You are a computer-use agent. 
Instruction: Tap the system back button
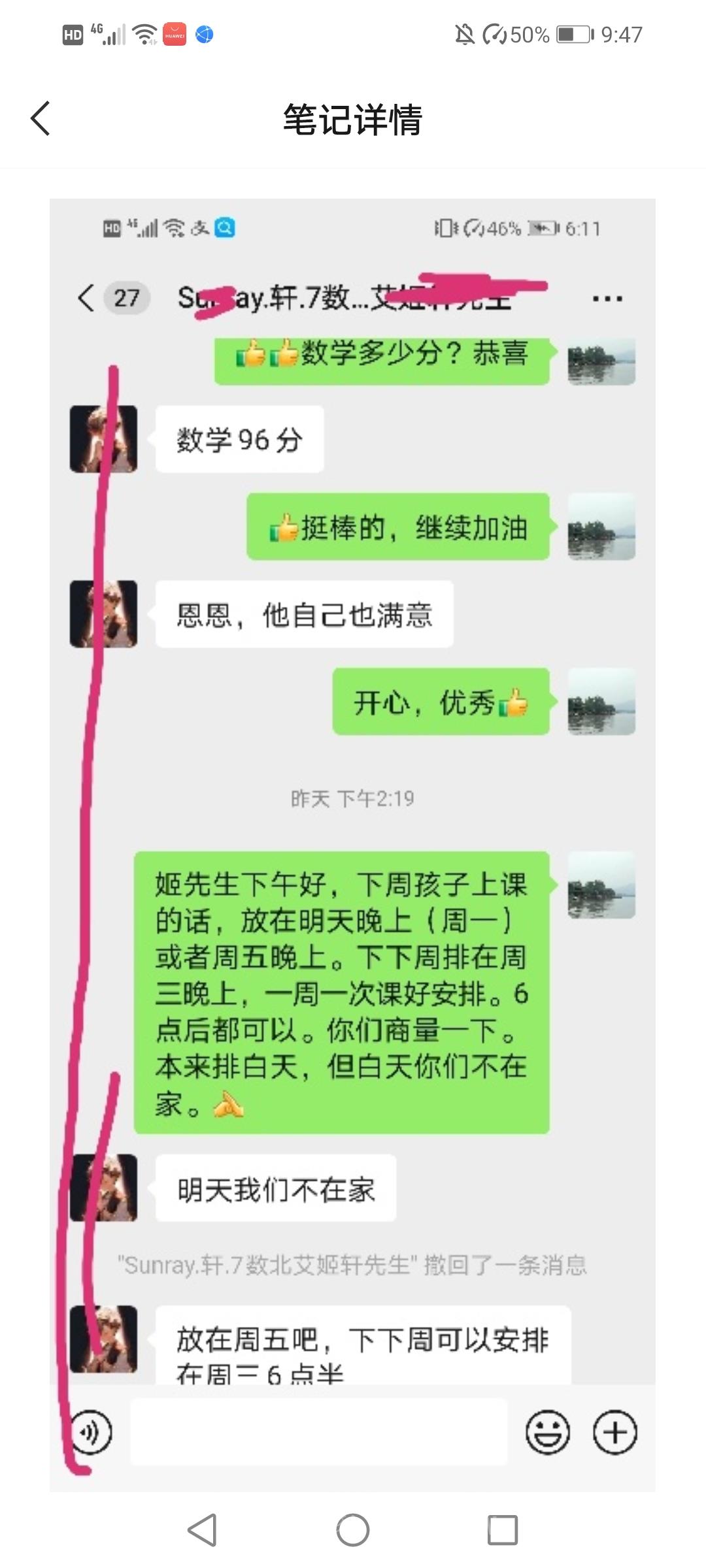tap(202, 1529)
